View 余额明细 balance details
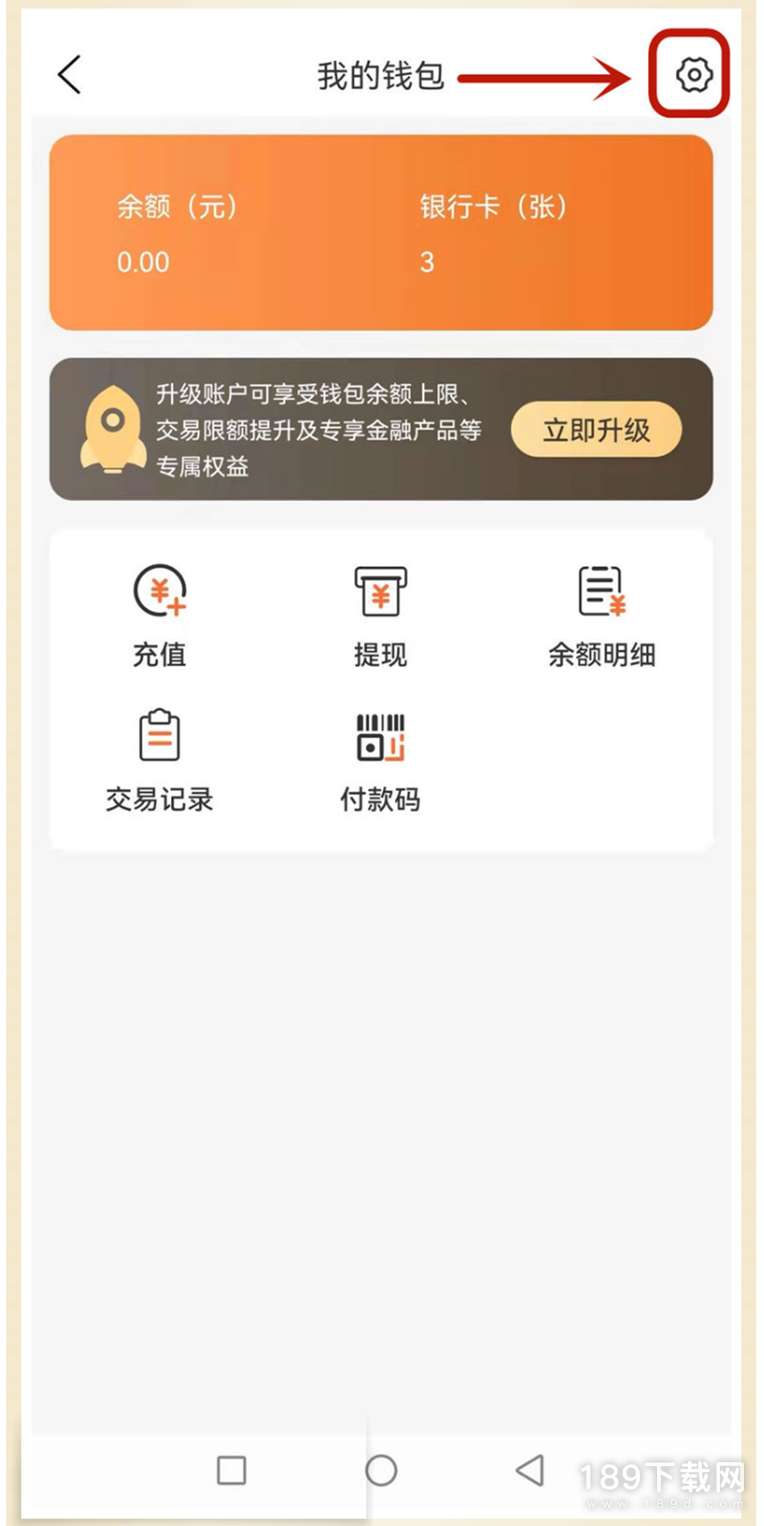 pyautogui.click(x=602, y=616)
